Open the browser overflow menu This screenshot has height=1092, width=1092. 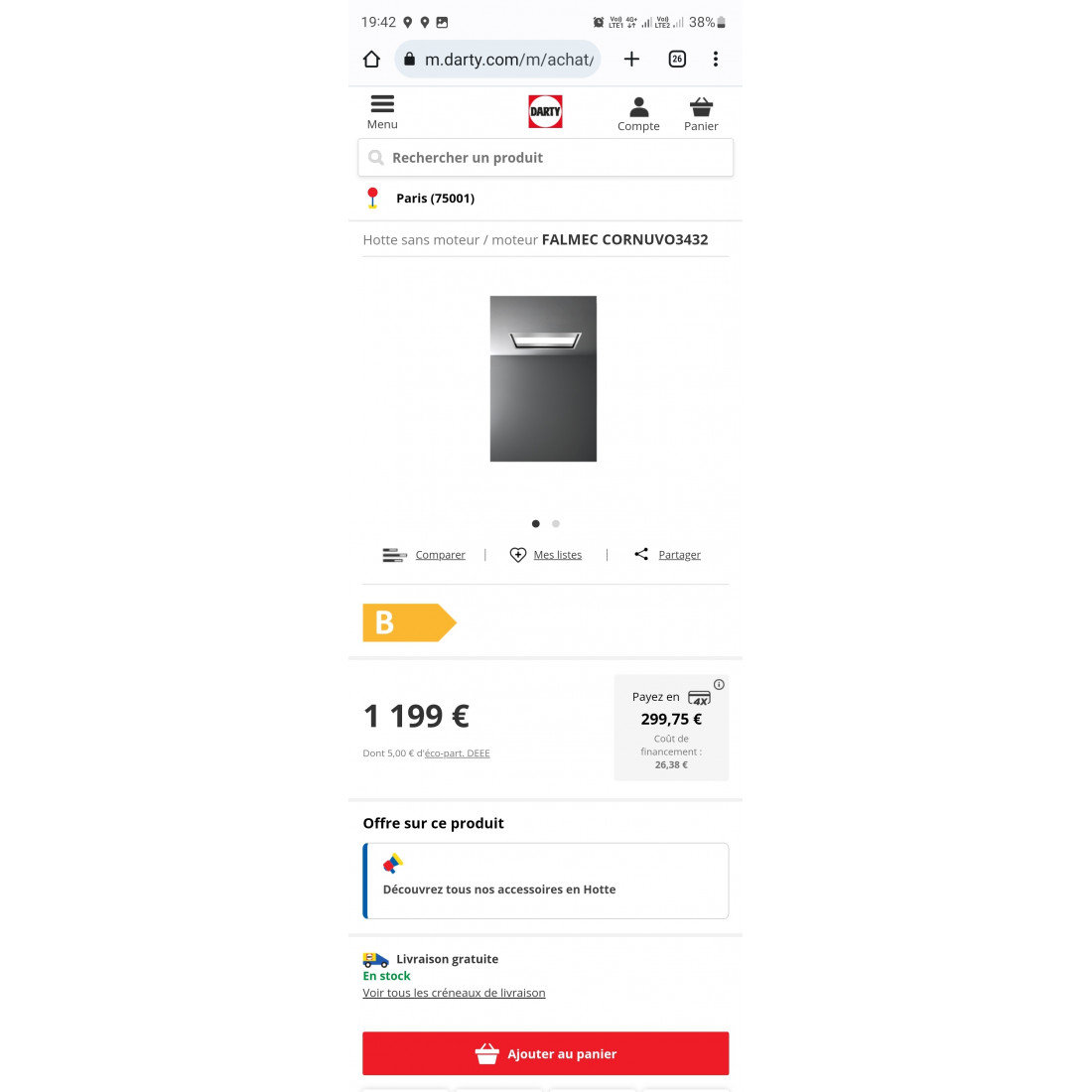point(715,60)
